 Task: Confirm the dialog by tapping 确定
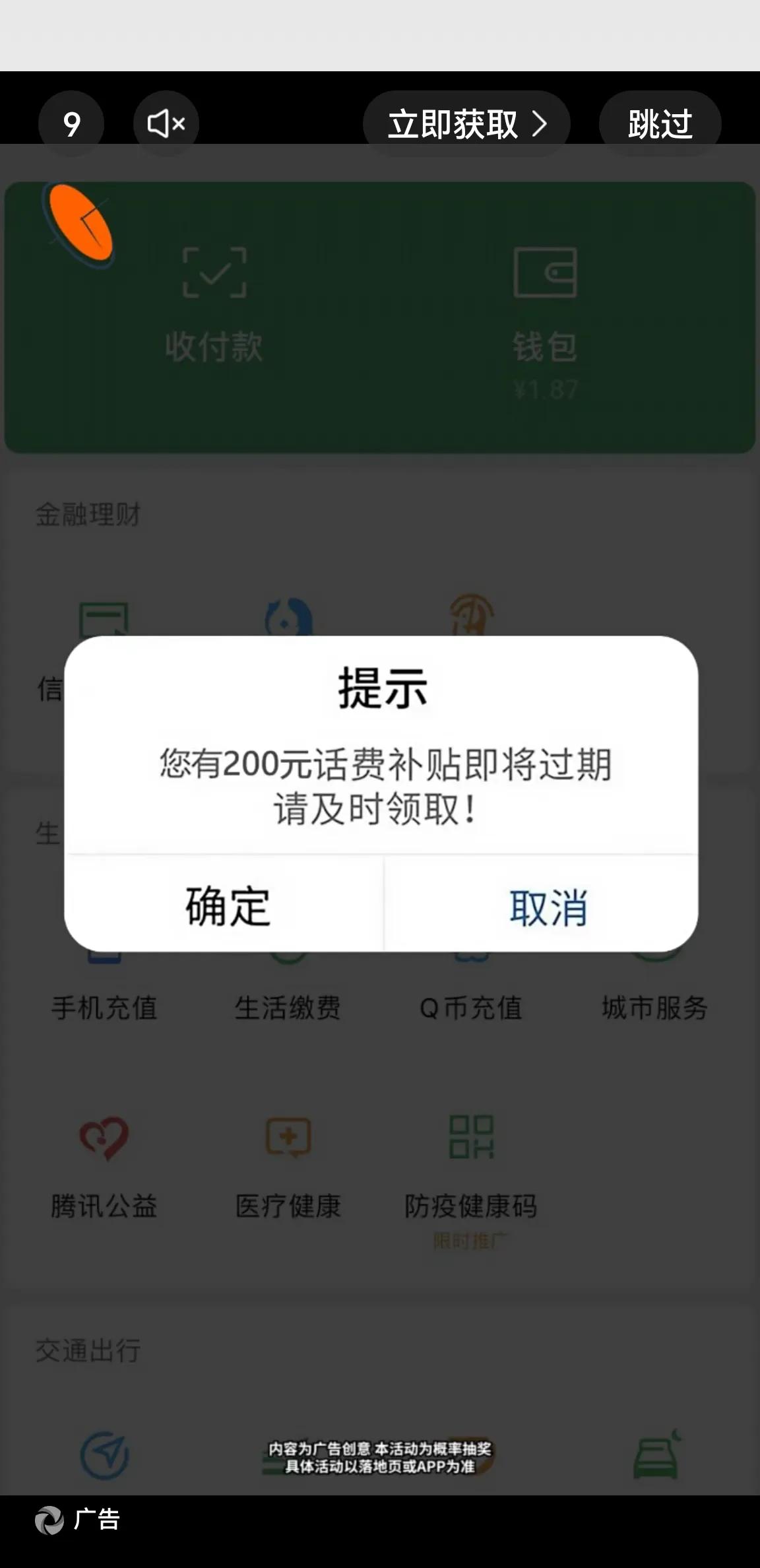(x=228, y=907)
